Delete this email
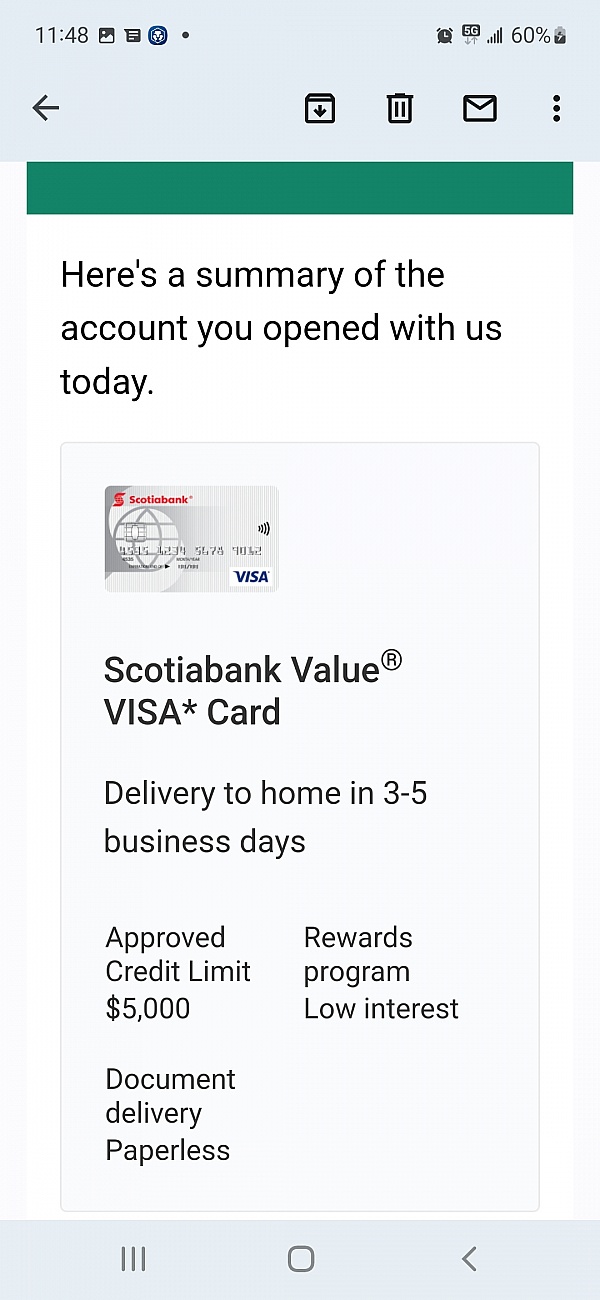This screenshot has height=1300, width=600. (400, 108)
